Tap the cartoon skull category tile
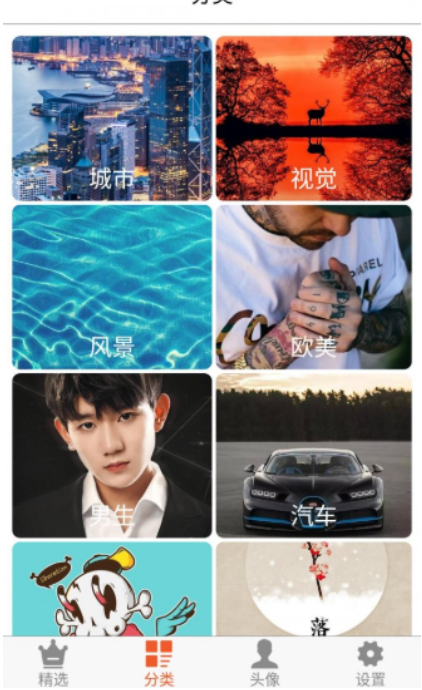The image size is (422, 690). (x=112, y=589)
